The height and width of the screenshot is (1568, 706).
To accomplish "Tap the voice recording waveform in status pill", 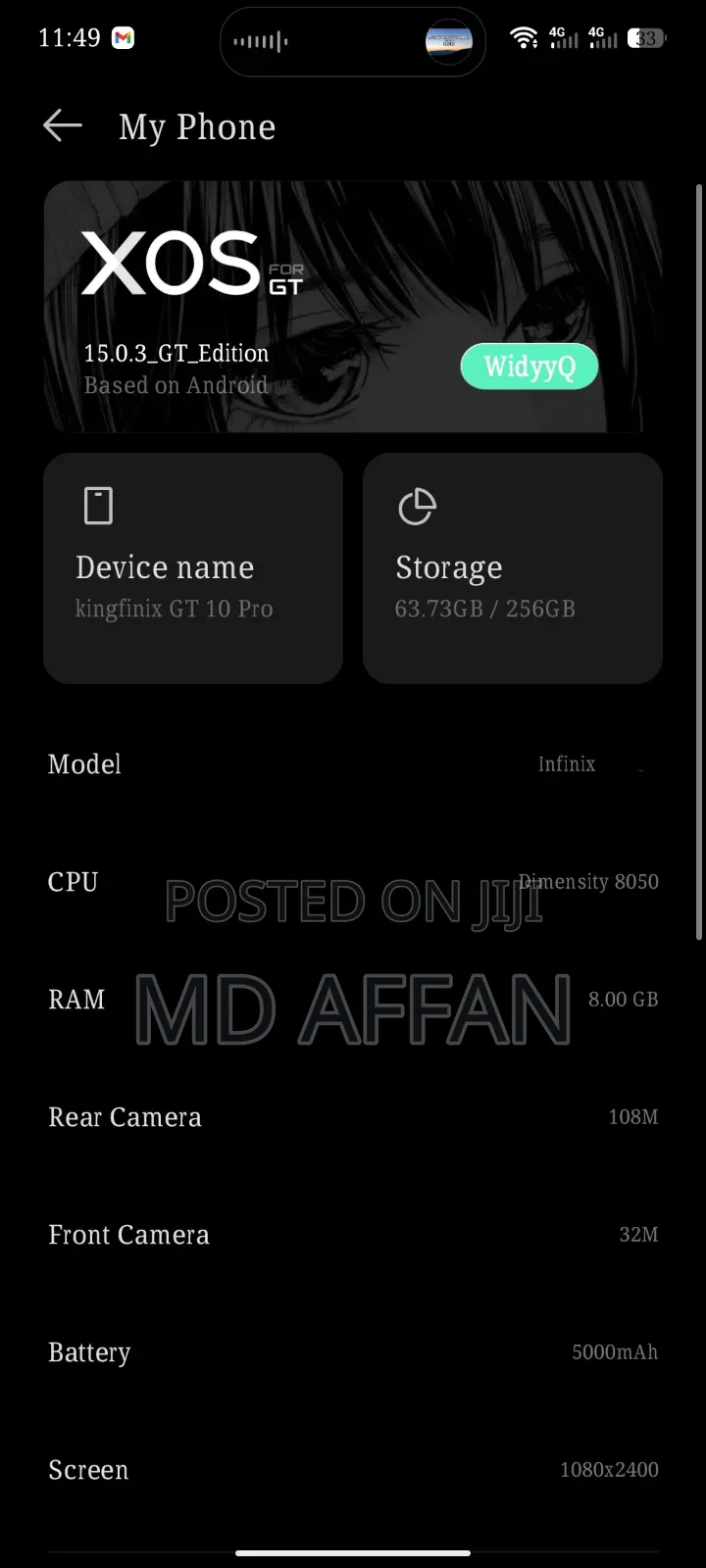I will [260, 41].
